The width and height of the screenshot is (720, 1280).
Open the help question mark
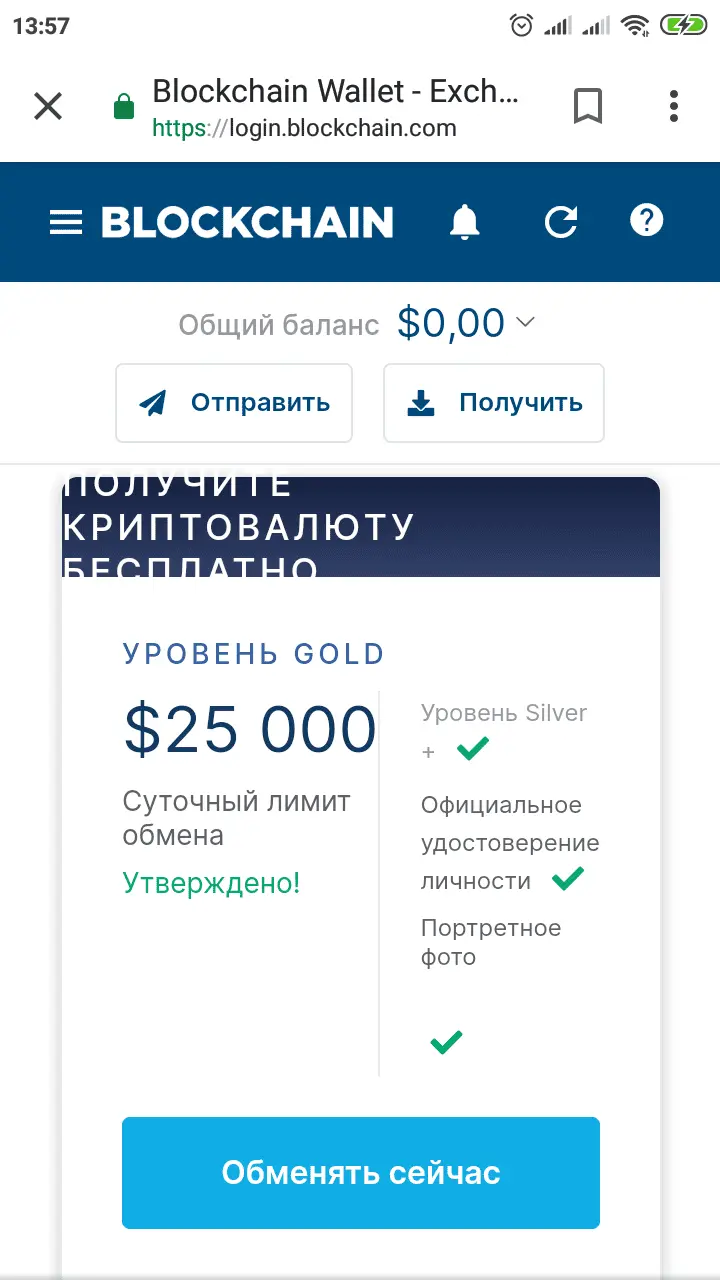(647, 220)
